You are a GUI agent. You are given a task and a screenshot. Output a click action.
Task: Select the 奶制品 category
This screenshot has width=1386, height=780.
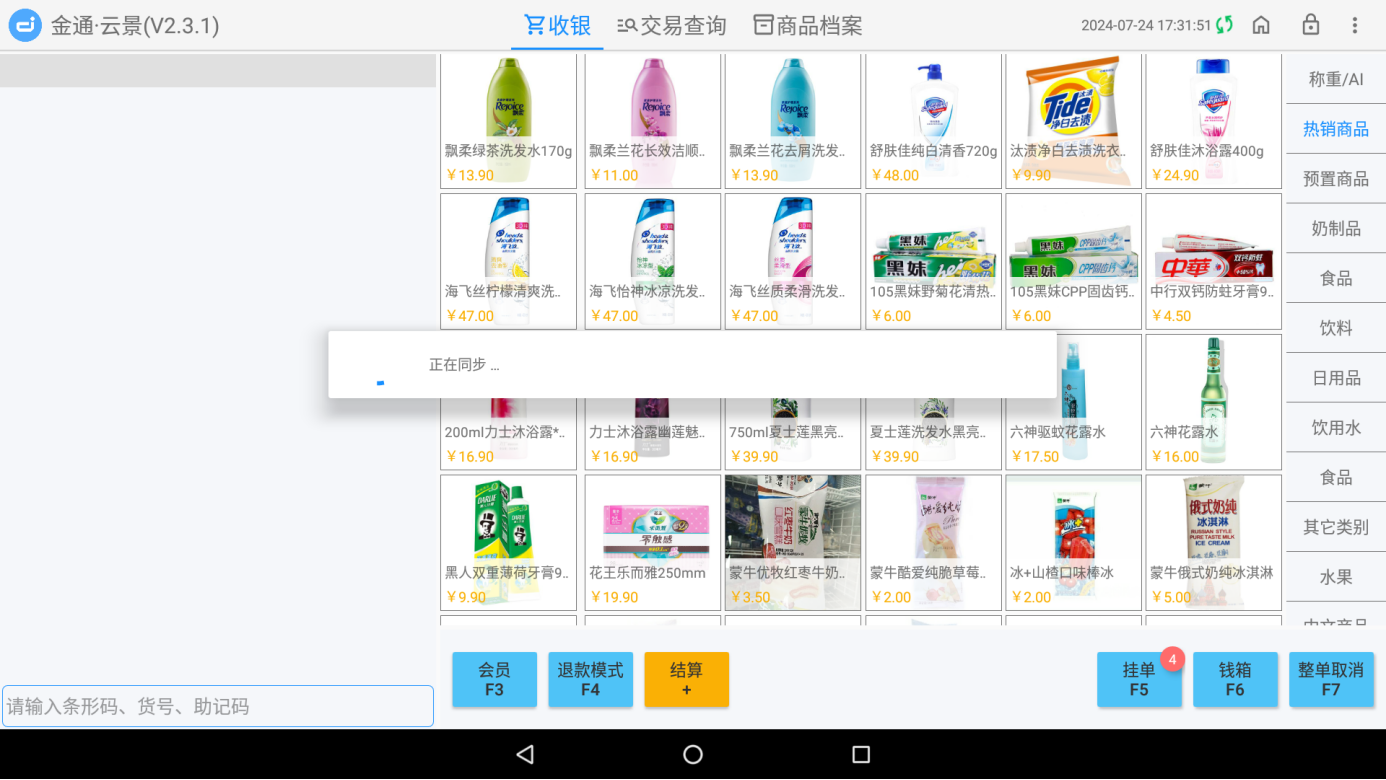pos(1336,228)
